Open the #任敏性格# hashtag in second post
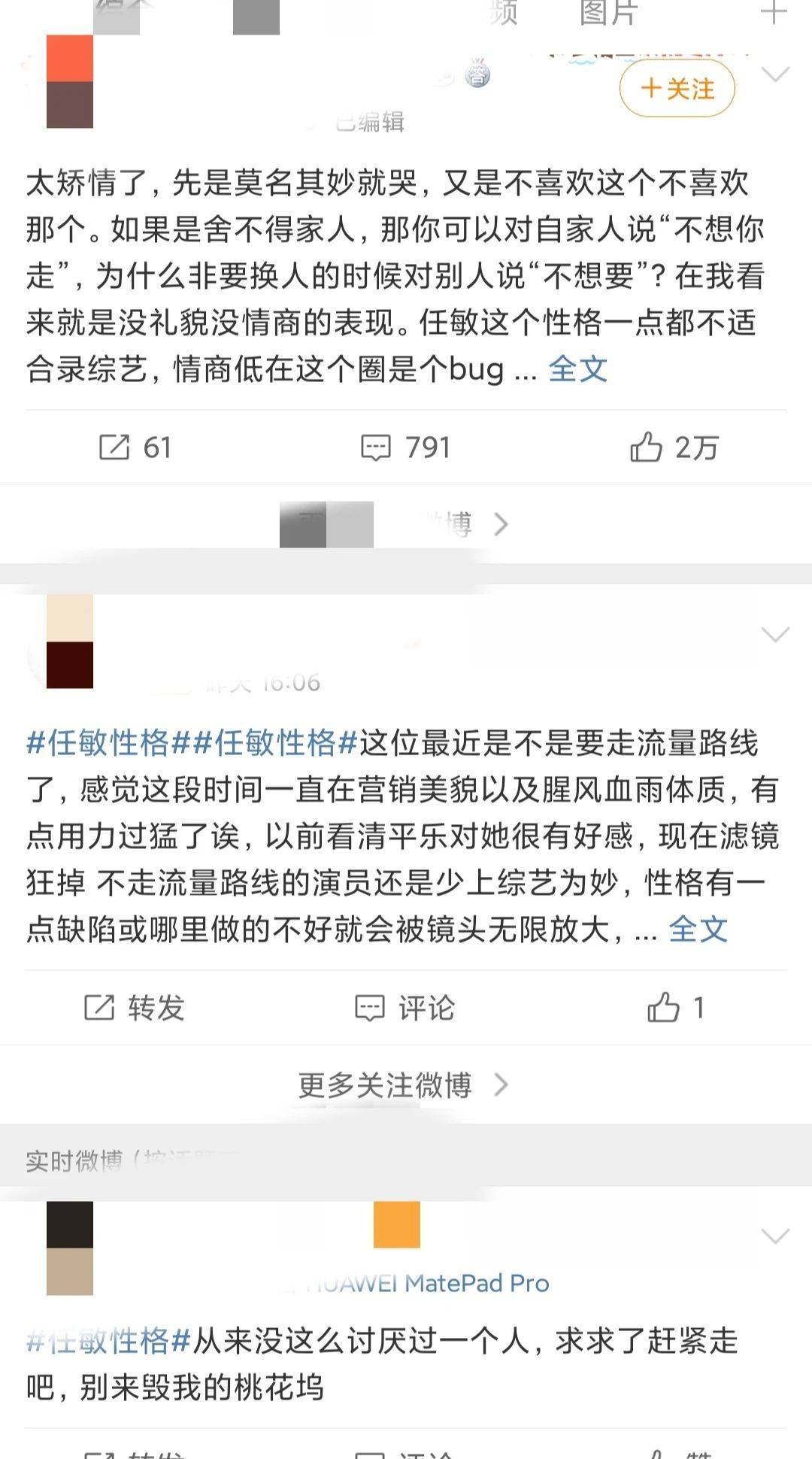The image size is (812, 1459). 108,743
